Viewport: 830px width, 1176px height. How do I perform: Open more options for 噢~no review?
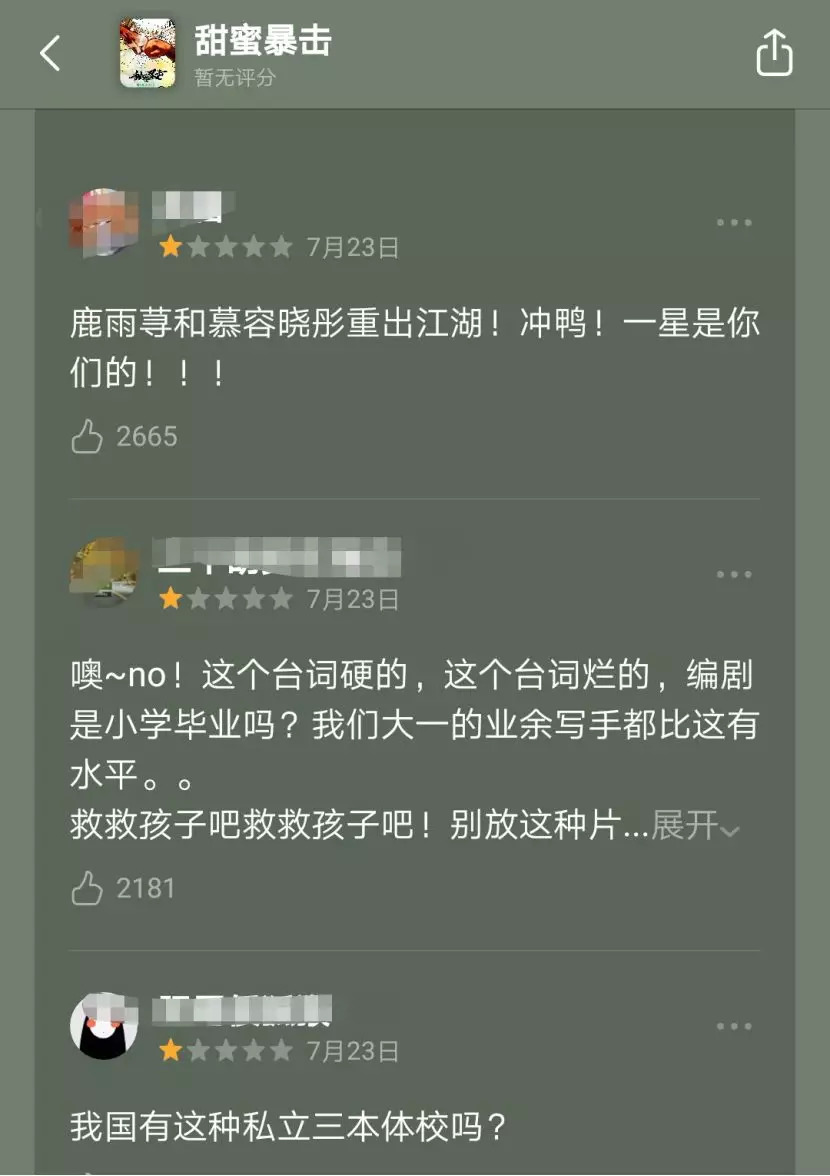point(734,575)
